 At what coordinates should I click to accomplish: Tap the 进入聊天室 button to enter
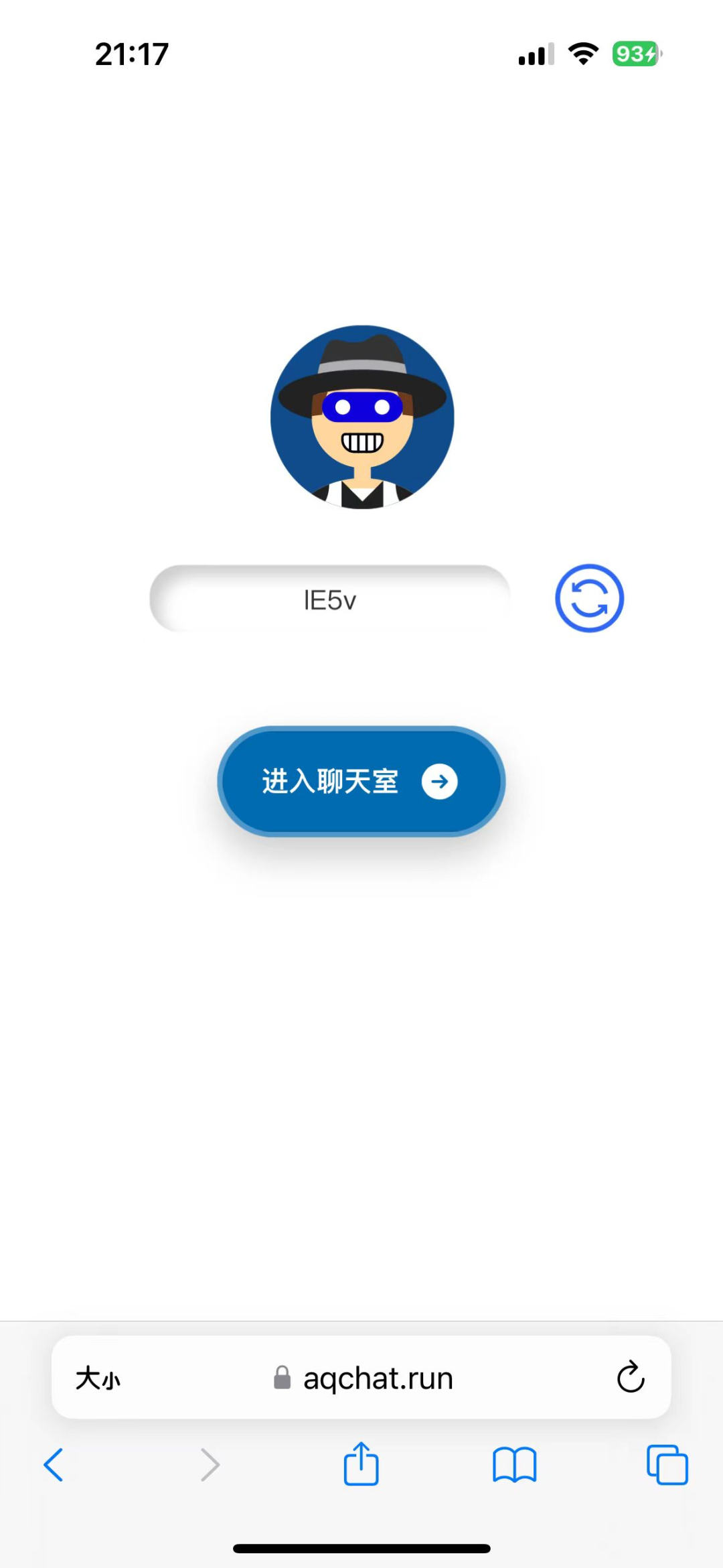(x=361, y=781)
